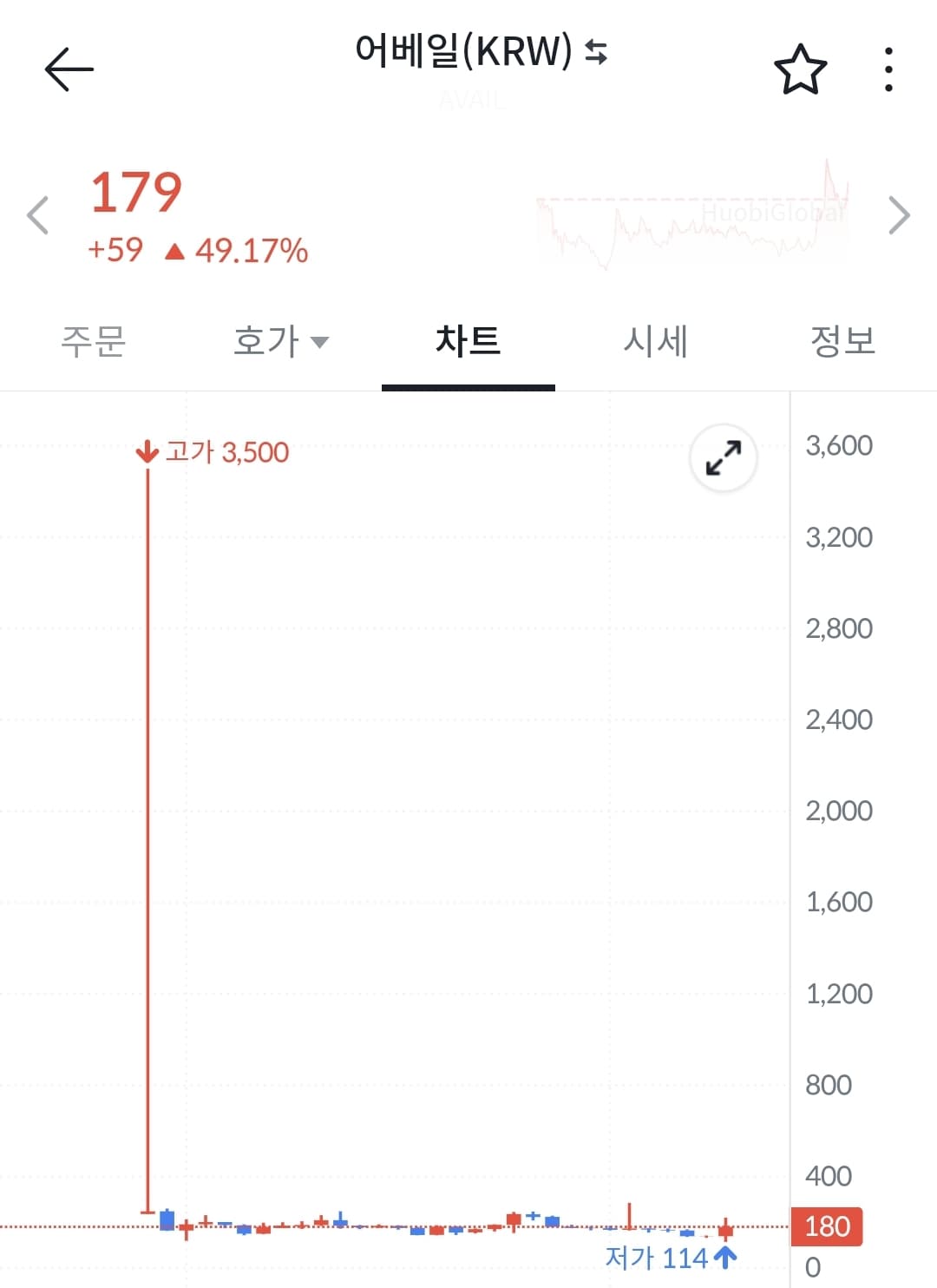Switch to the 시세 tab
Image resolution: width=937 pixels, height=1288 pixels.
(x=656, y=341)
